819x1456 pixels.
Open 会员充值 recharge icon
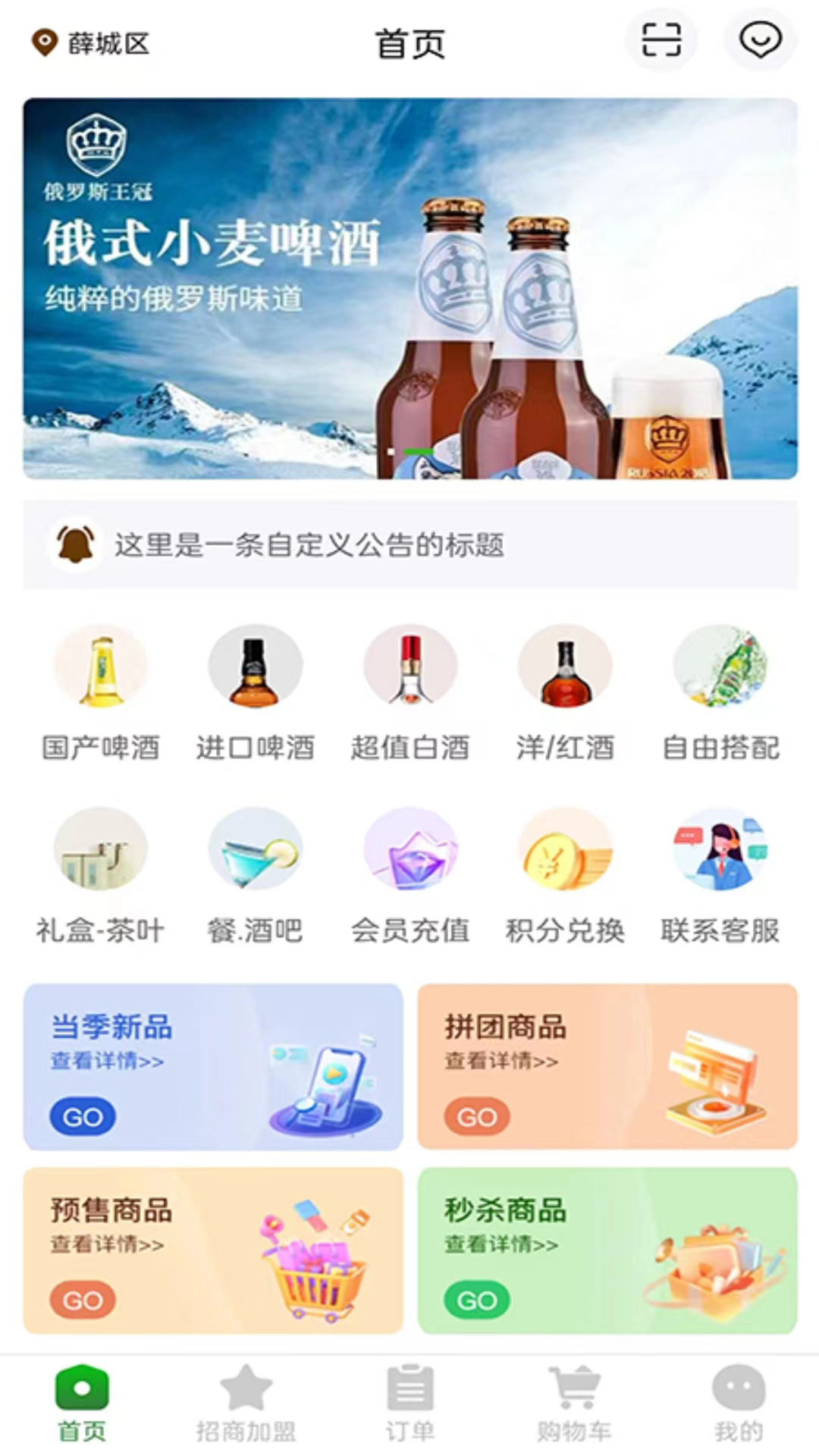click(x=411, y=849)
